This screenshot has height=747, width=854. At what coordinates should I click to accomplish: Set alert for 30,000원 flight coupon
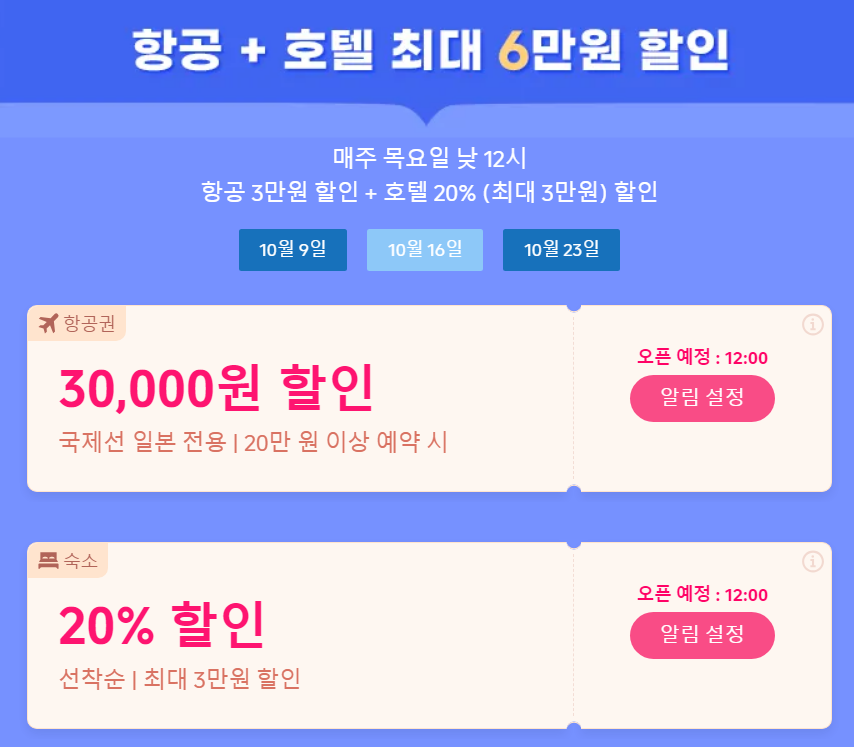[x=702, y=398]
